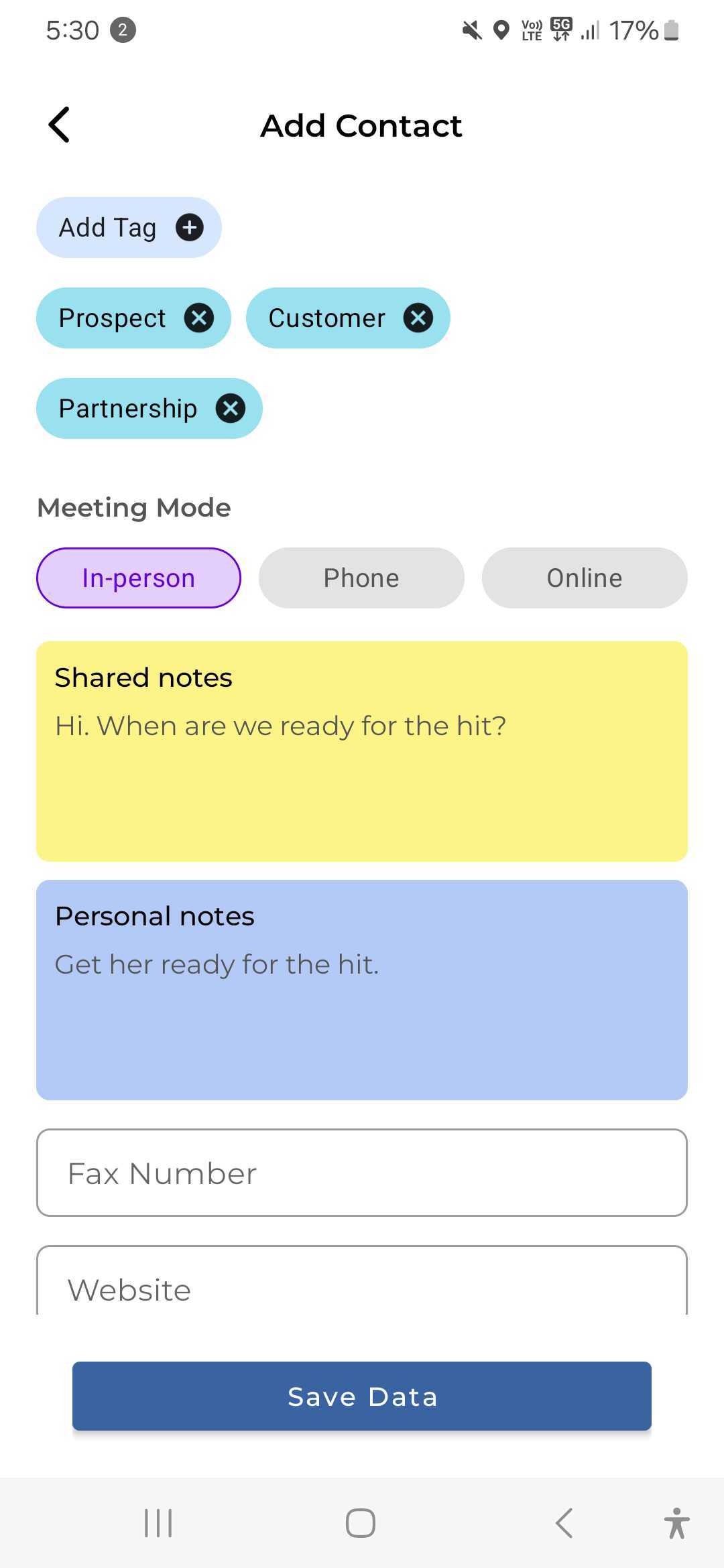This screenshot has height=1568, width=724.
Task: Go to the system home screen
Action: [361, 1523]
